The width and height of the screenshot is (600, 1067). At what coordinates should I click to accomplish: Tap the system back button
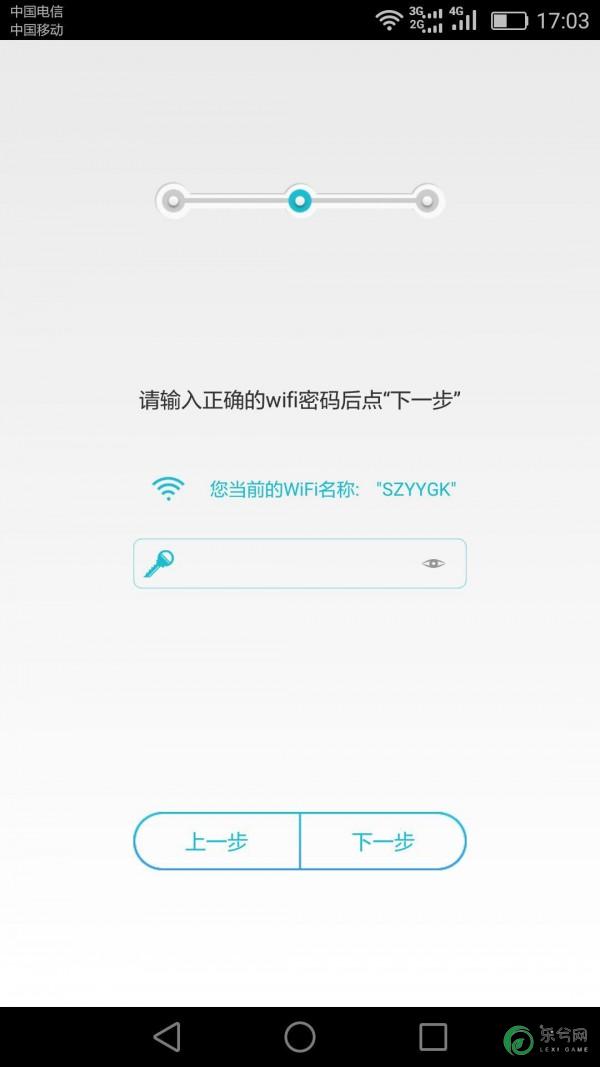pos(167,1037)
